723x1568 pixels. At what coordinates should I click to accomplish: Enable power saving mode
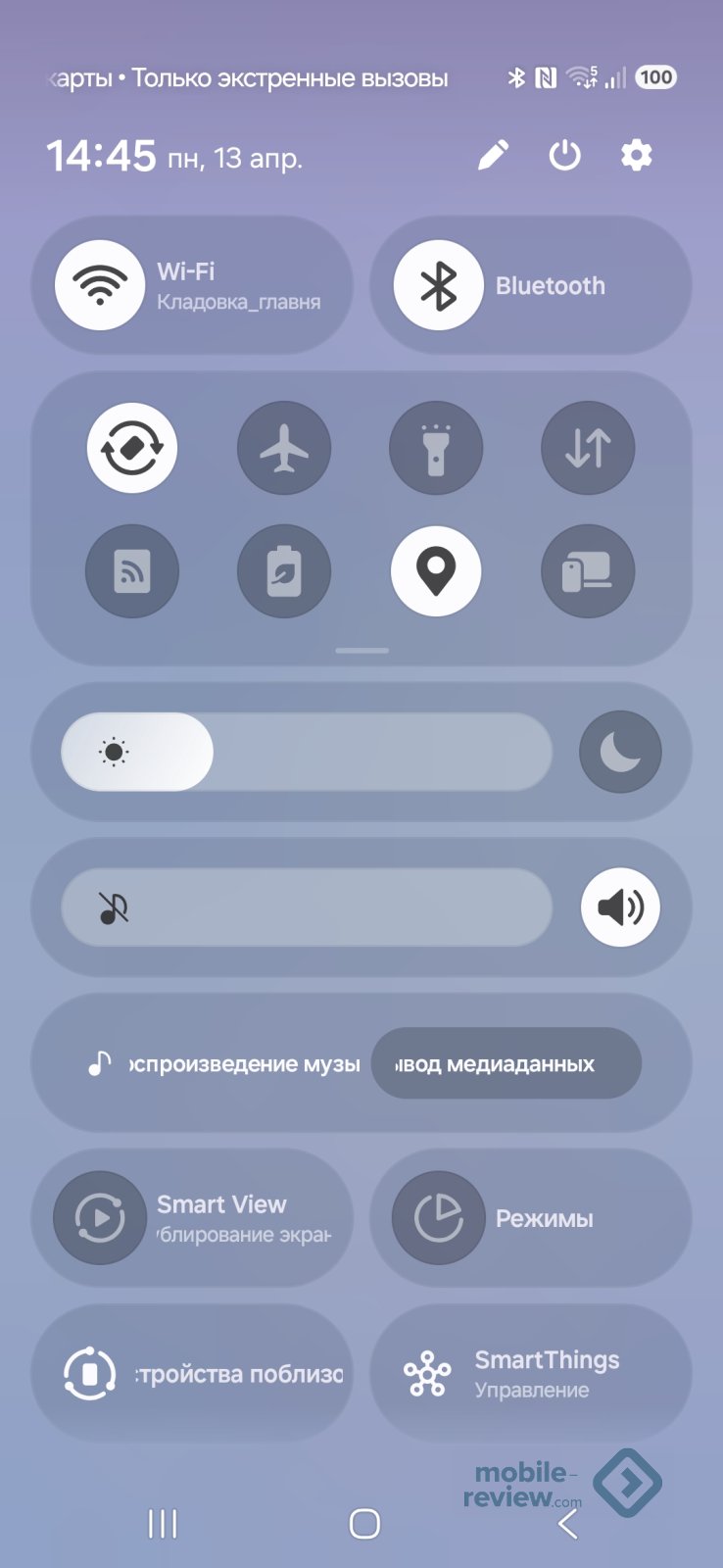coord(284,571)
